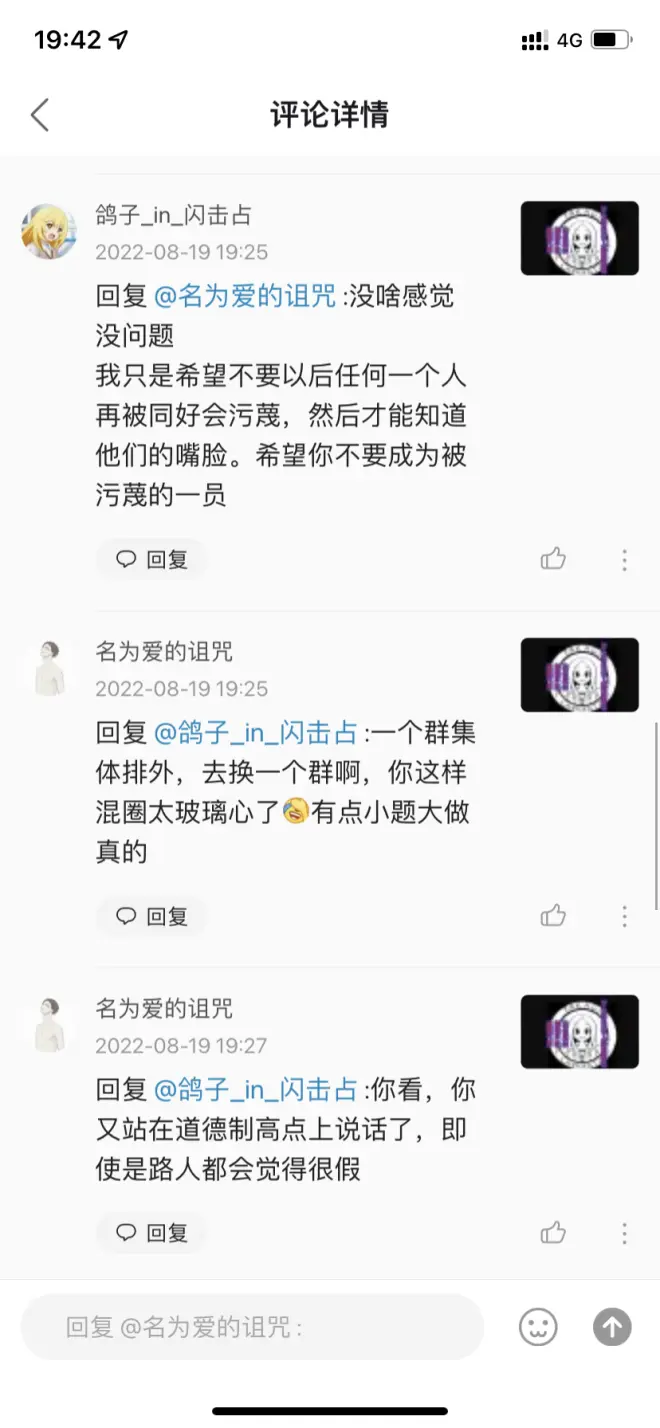The width and height of the screenshot is (660, 1428).
Task: Like the 玻璃心 comment by 名为爱的诅咒
Action: tap(553, 915)
